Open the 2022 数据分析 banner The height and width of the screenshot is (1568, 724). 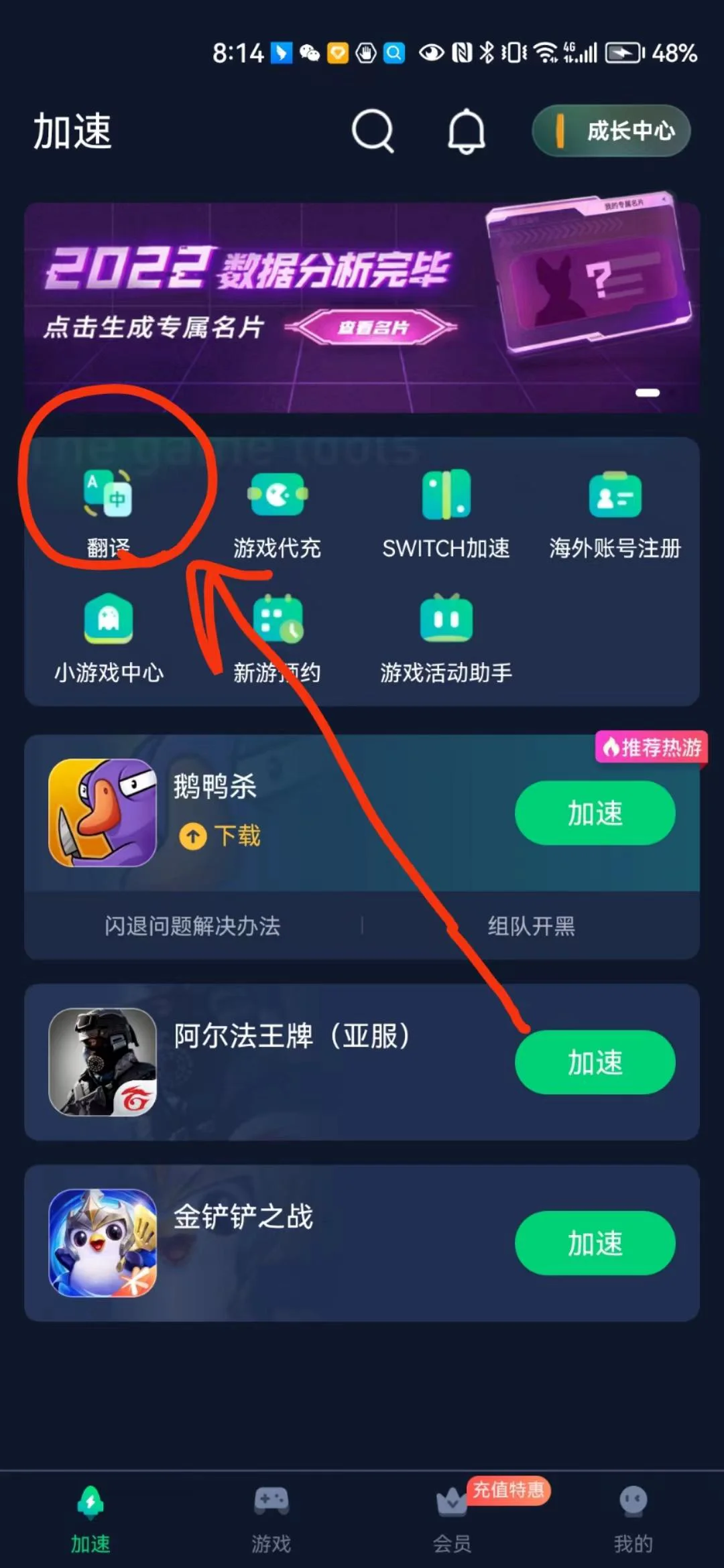(x=362, y=308)
